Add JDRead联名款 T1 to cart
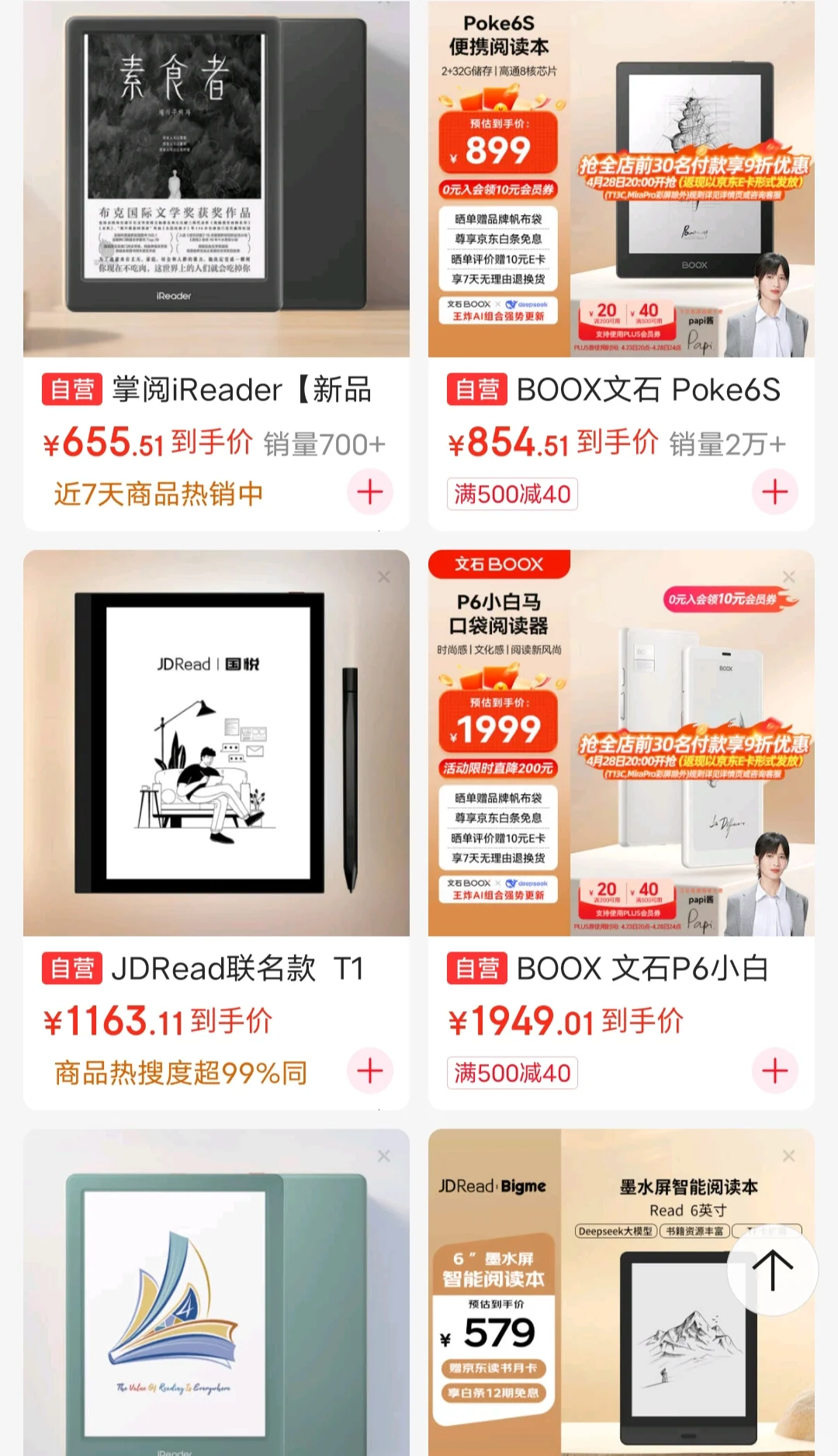 (369, 1071)
